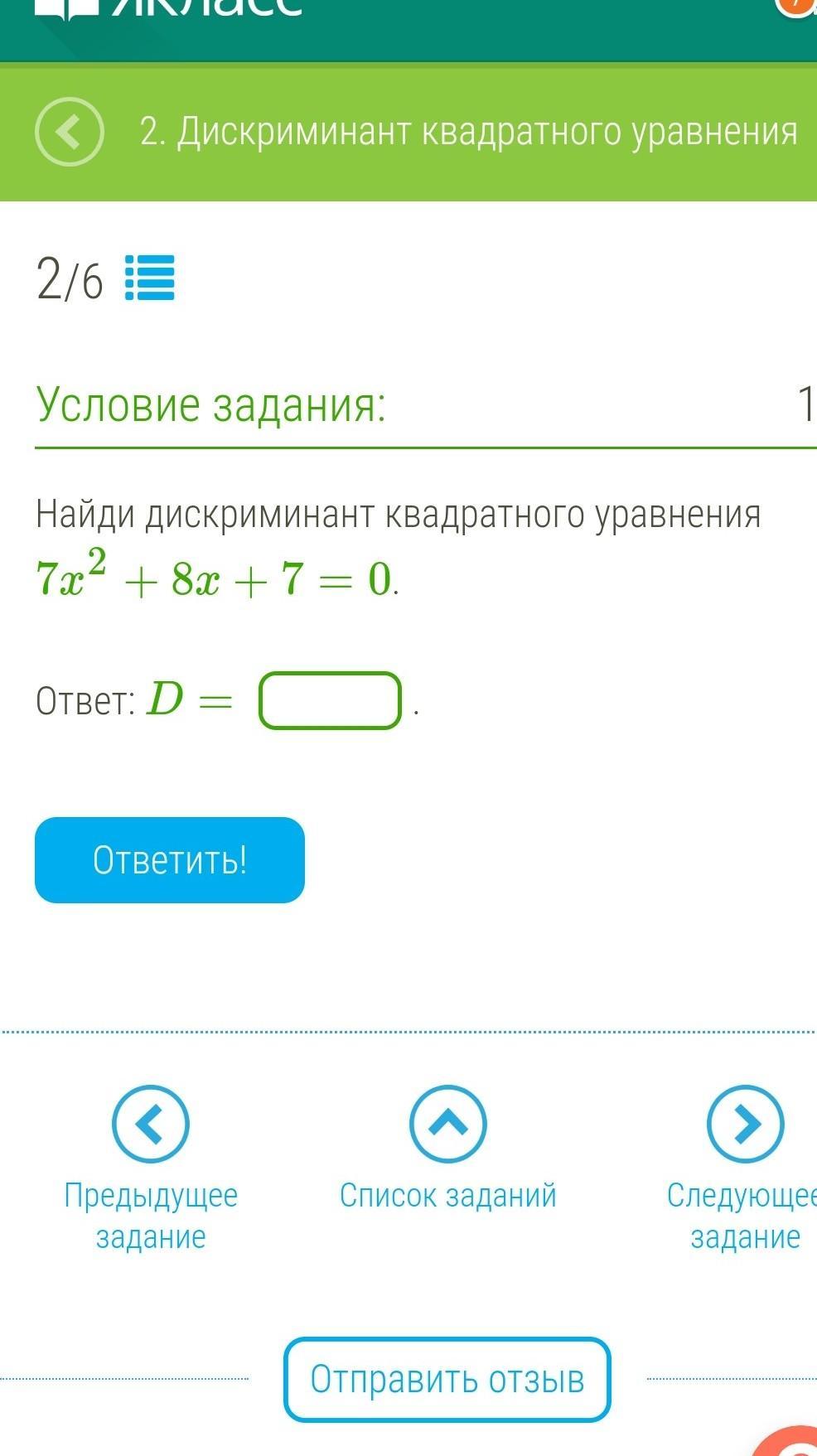Viewport: 817px width, 1456px height.
Task: Tap Отправить отзыв button
Action: (x=447, y=1380)
